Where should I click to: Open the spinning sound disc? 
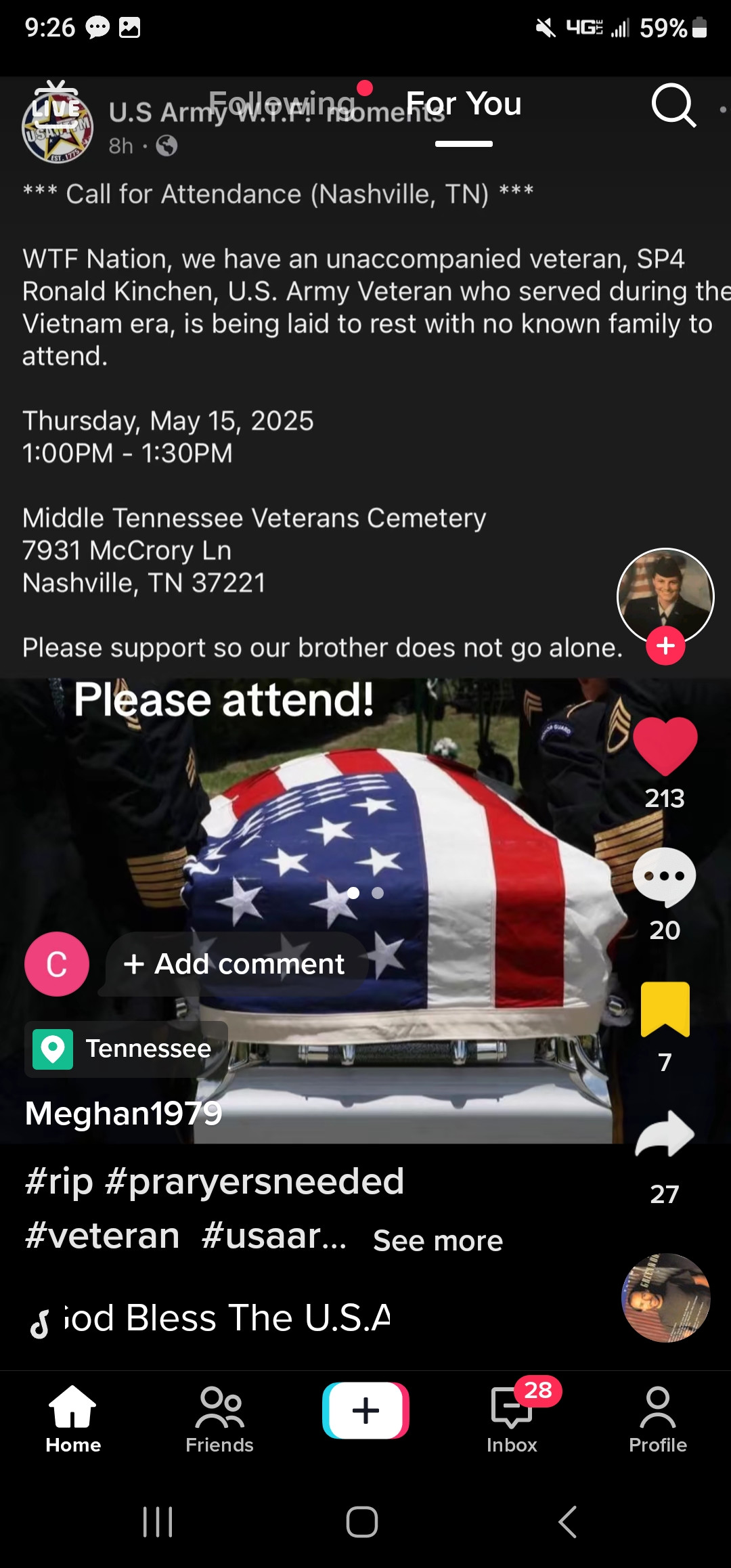665,1298
